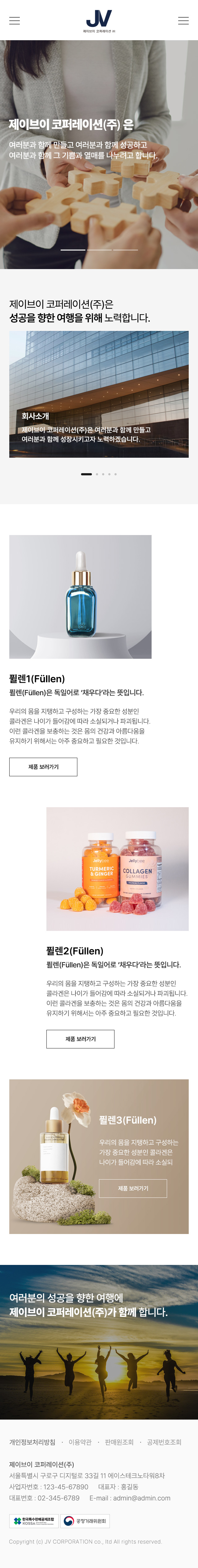The image size is (198, 1568).
Task: Open the 회사소개 company intro card
Action: (x=99, y=394)
